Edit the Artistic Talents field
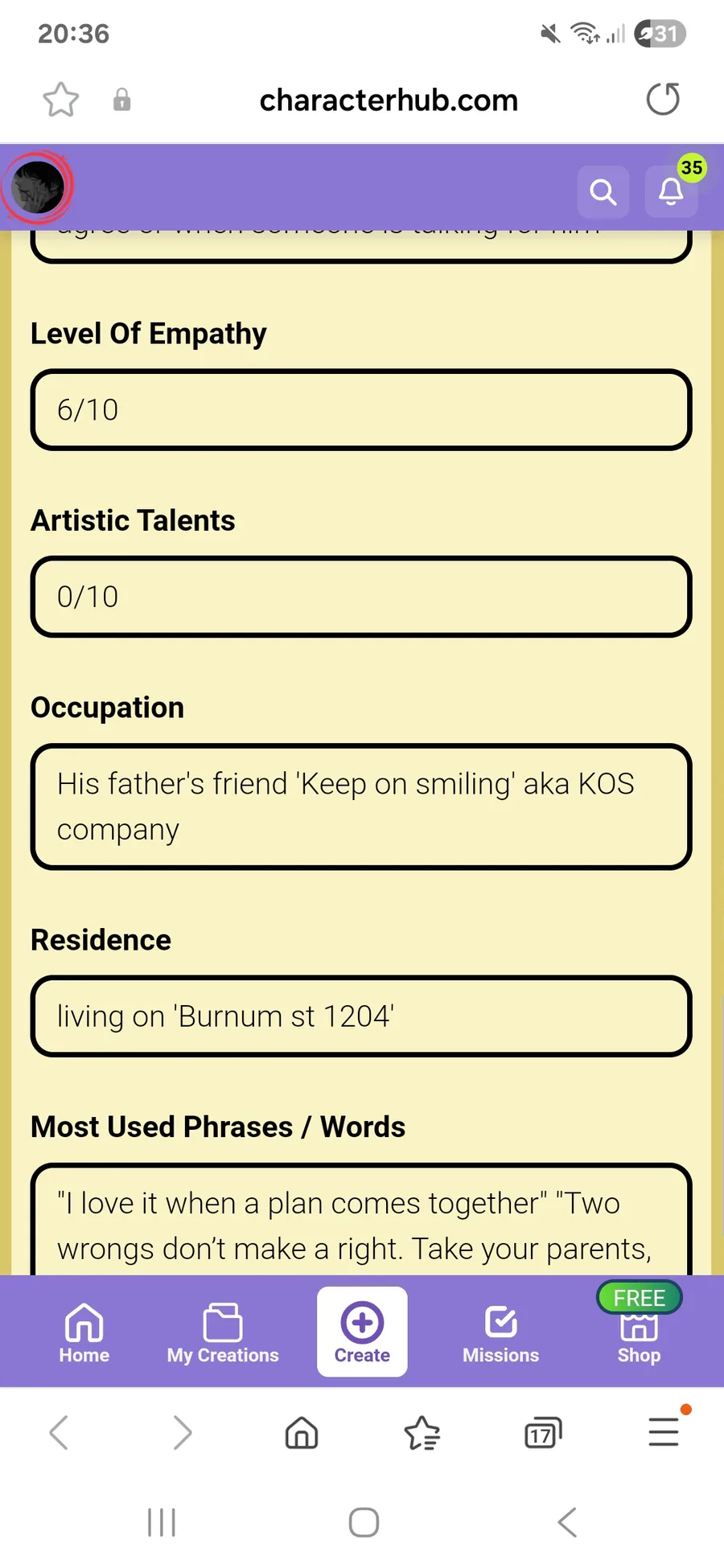Image resolution: width=724 pixels, height=1568 pixels. 361,597
